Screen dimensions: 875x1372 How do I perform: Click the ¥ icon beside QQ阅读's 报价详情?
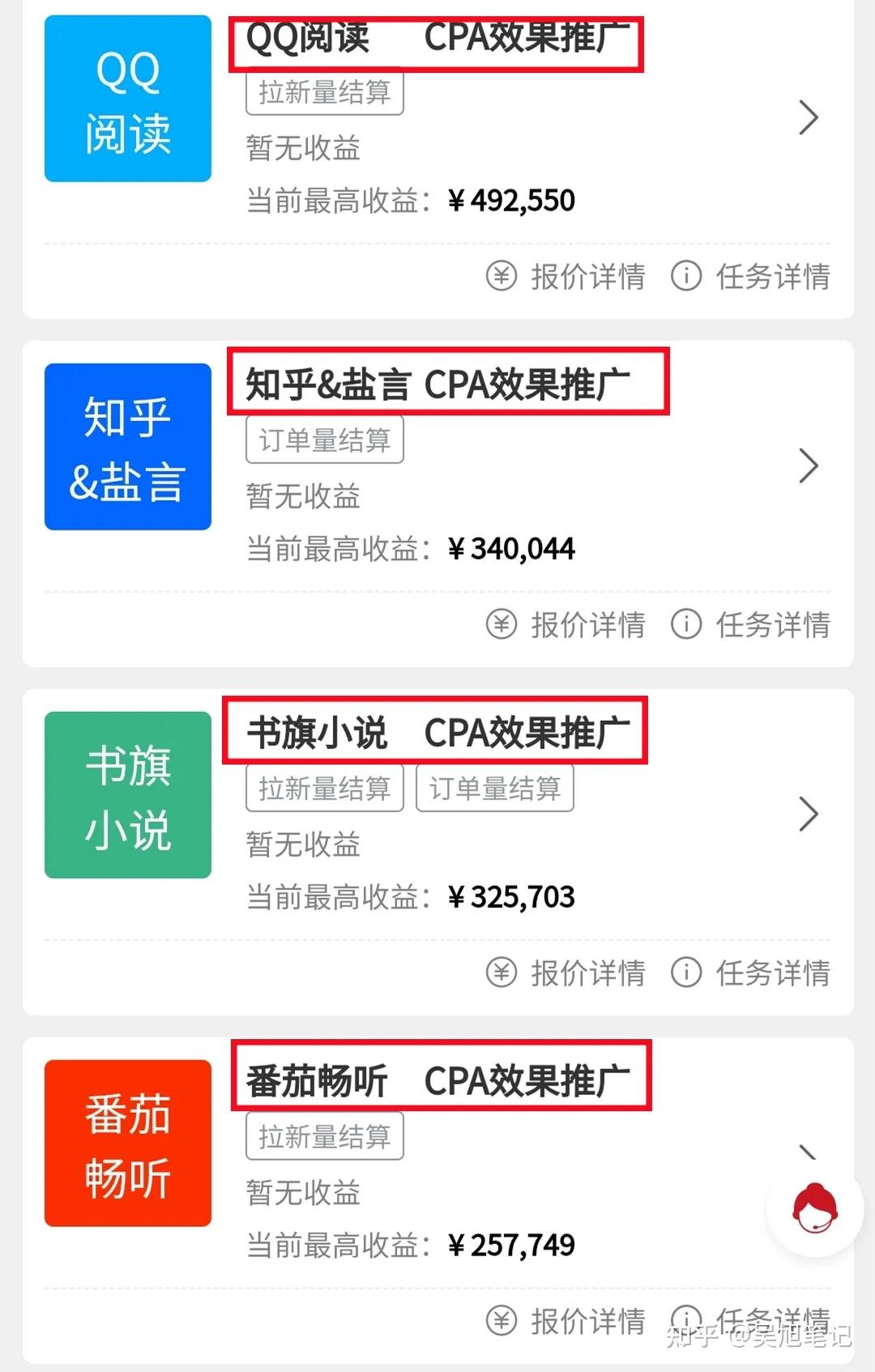pyautogui.click(x=502, y=276)
